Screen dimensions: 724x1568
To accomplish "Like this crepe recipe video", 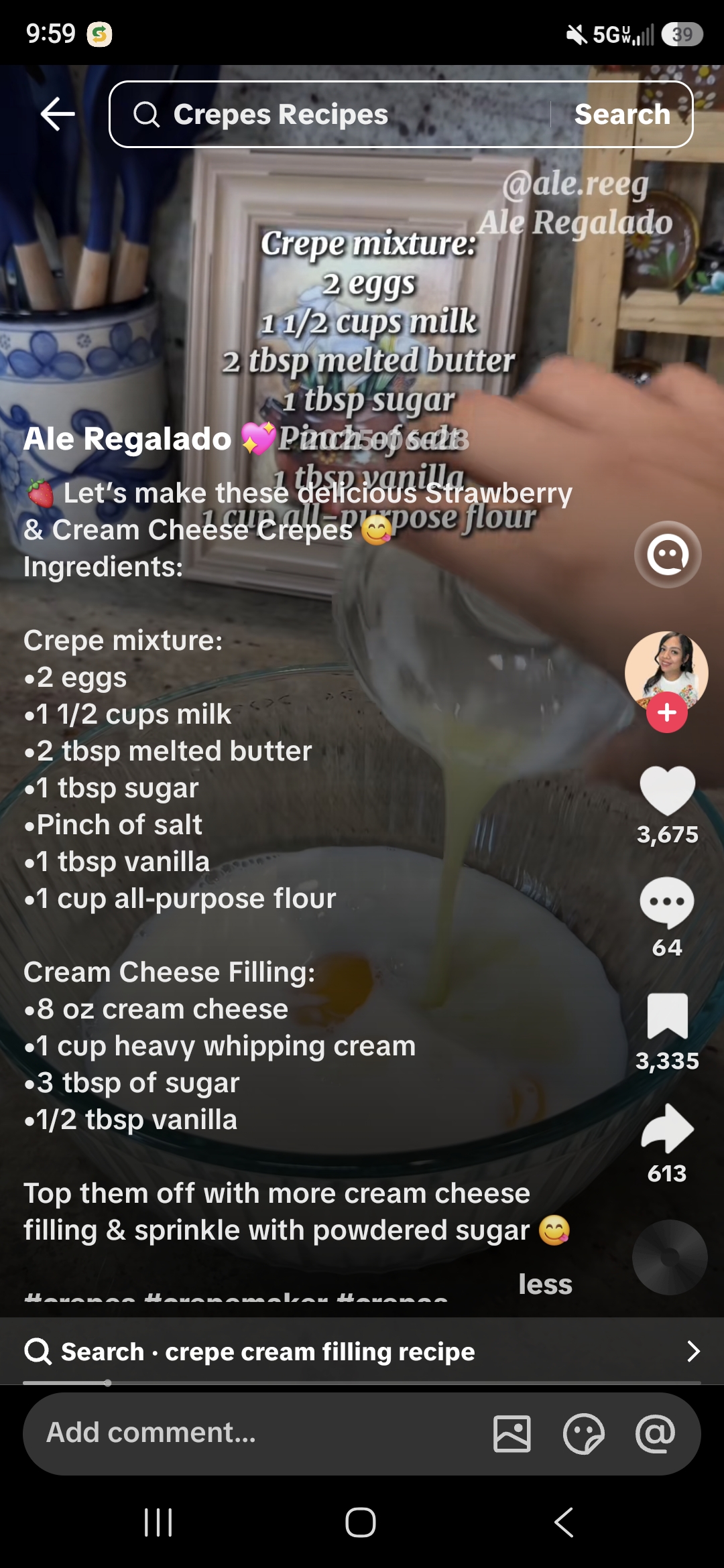I will [x=668, y=791].
